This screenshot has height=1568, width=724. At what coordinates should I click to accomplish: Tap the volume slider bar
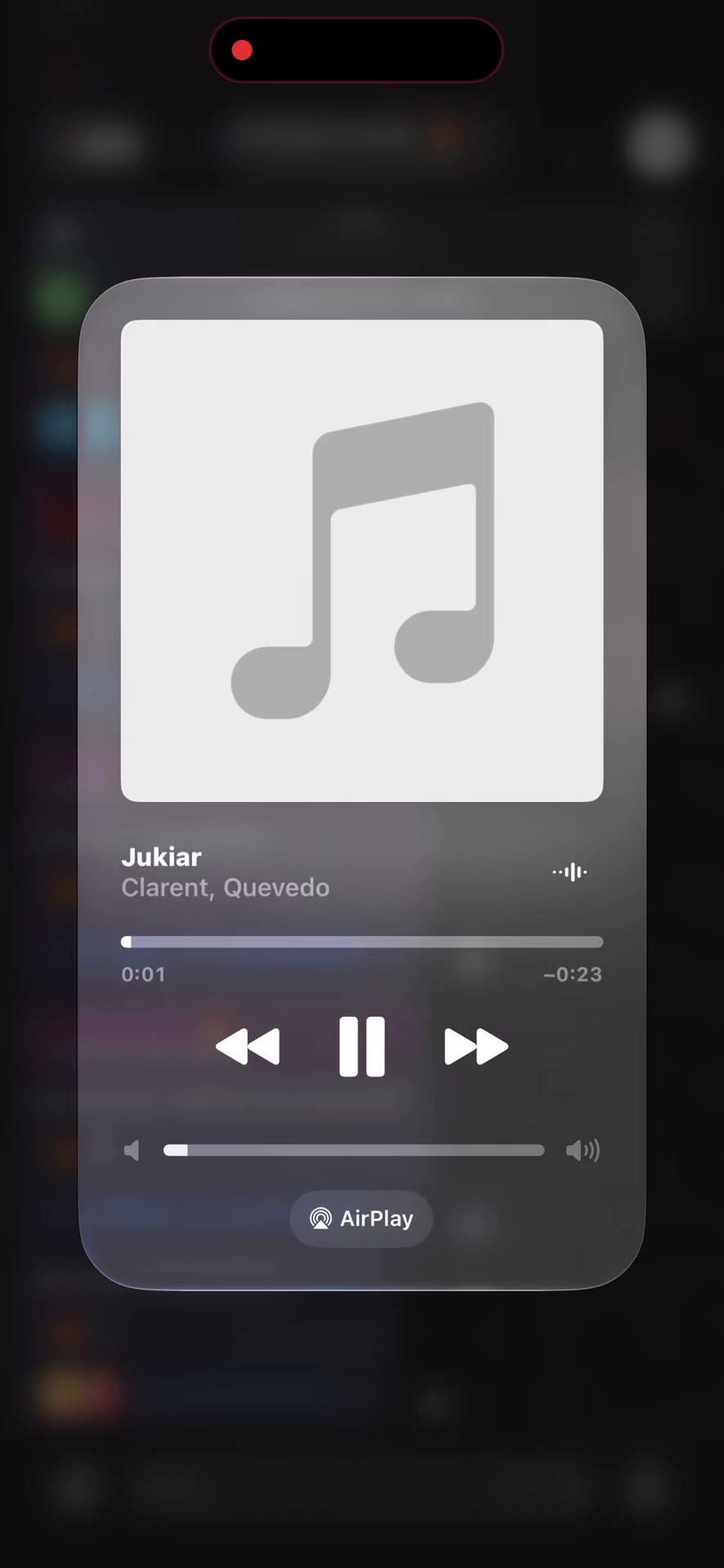354,1150
